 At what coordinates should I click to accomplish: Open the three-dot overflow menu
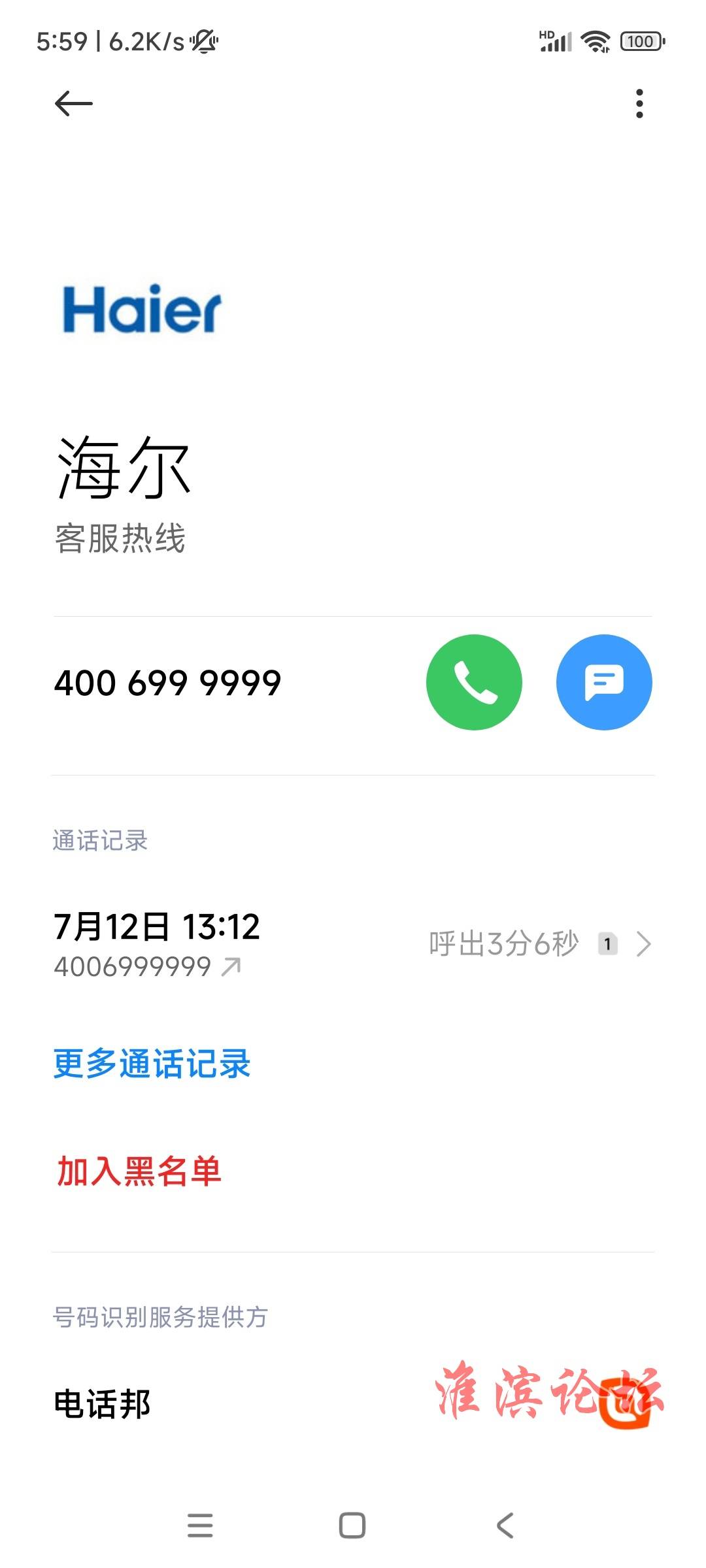639,103
